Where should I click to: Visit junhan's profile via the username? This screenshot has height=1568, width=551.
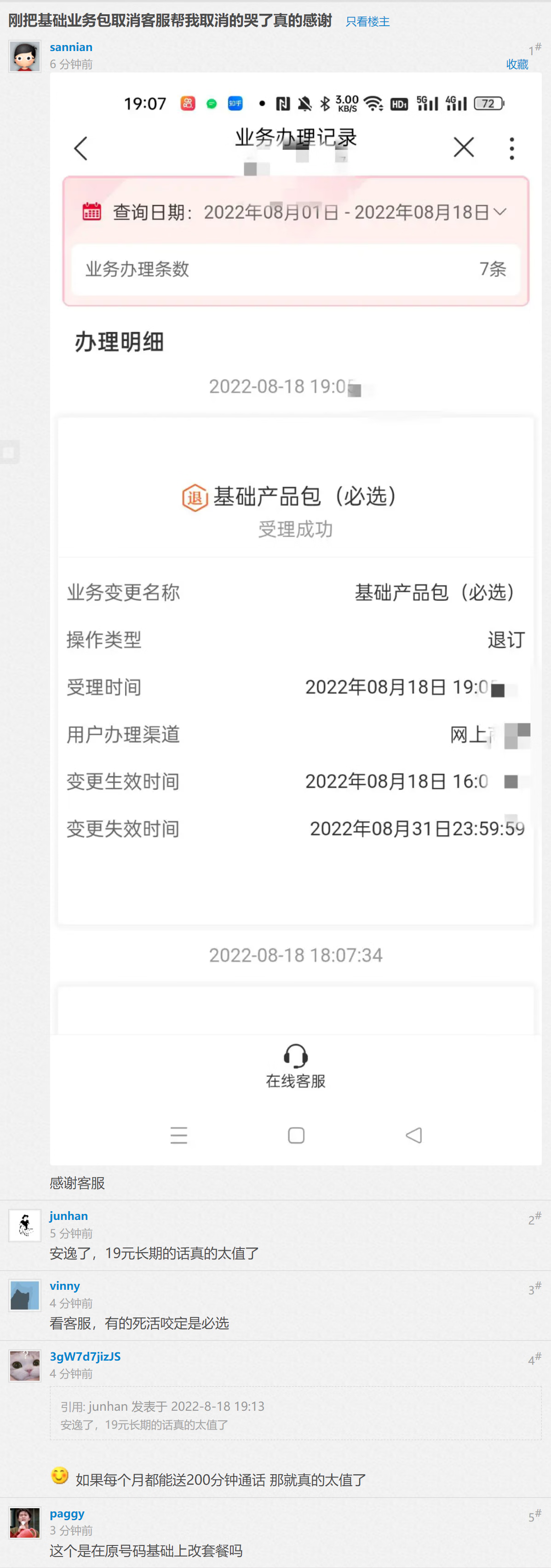click(69, 1216)
